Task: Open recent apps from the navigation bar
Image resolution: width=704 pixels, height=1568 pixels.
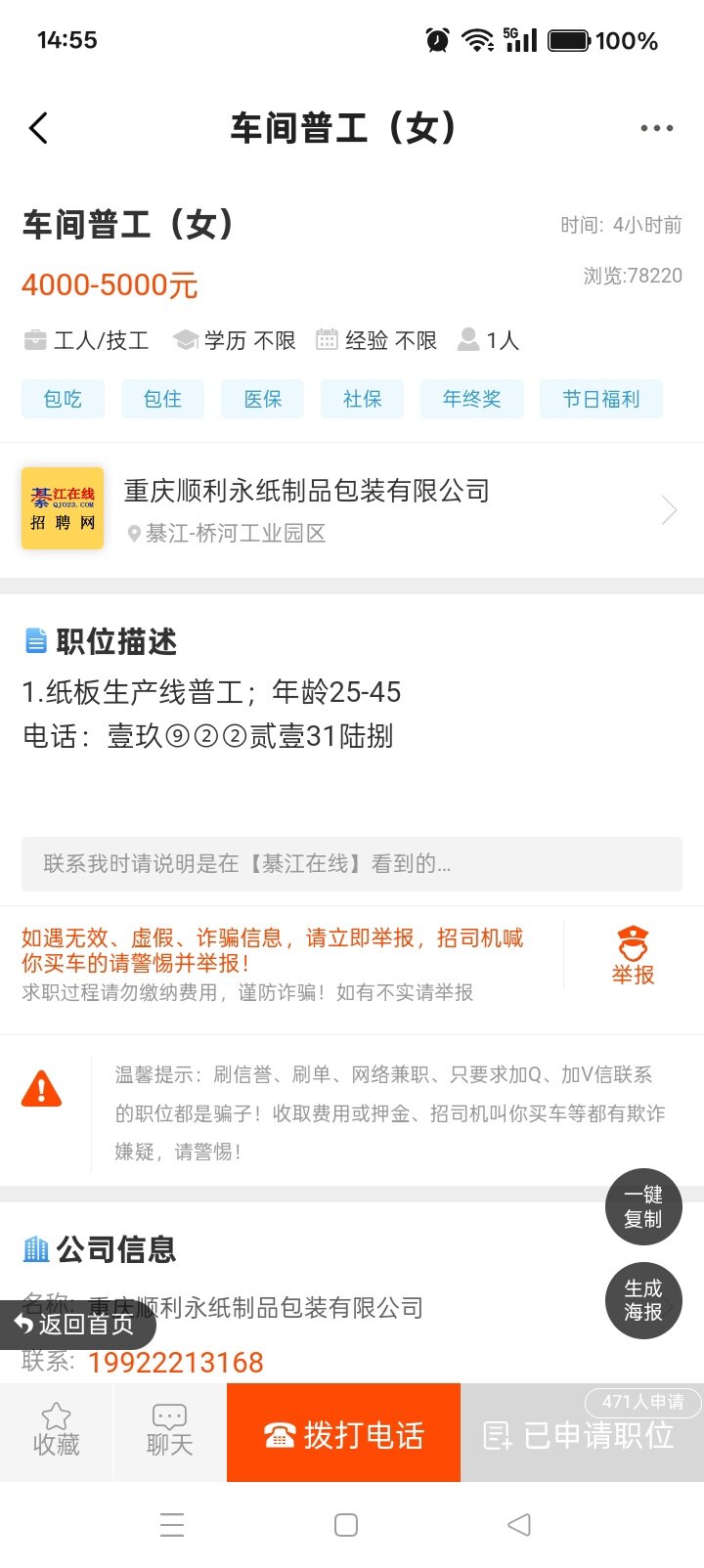Action: tap(172, 1525)
